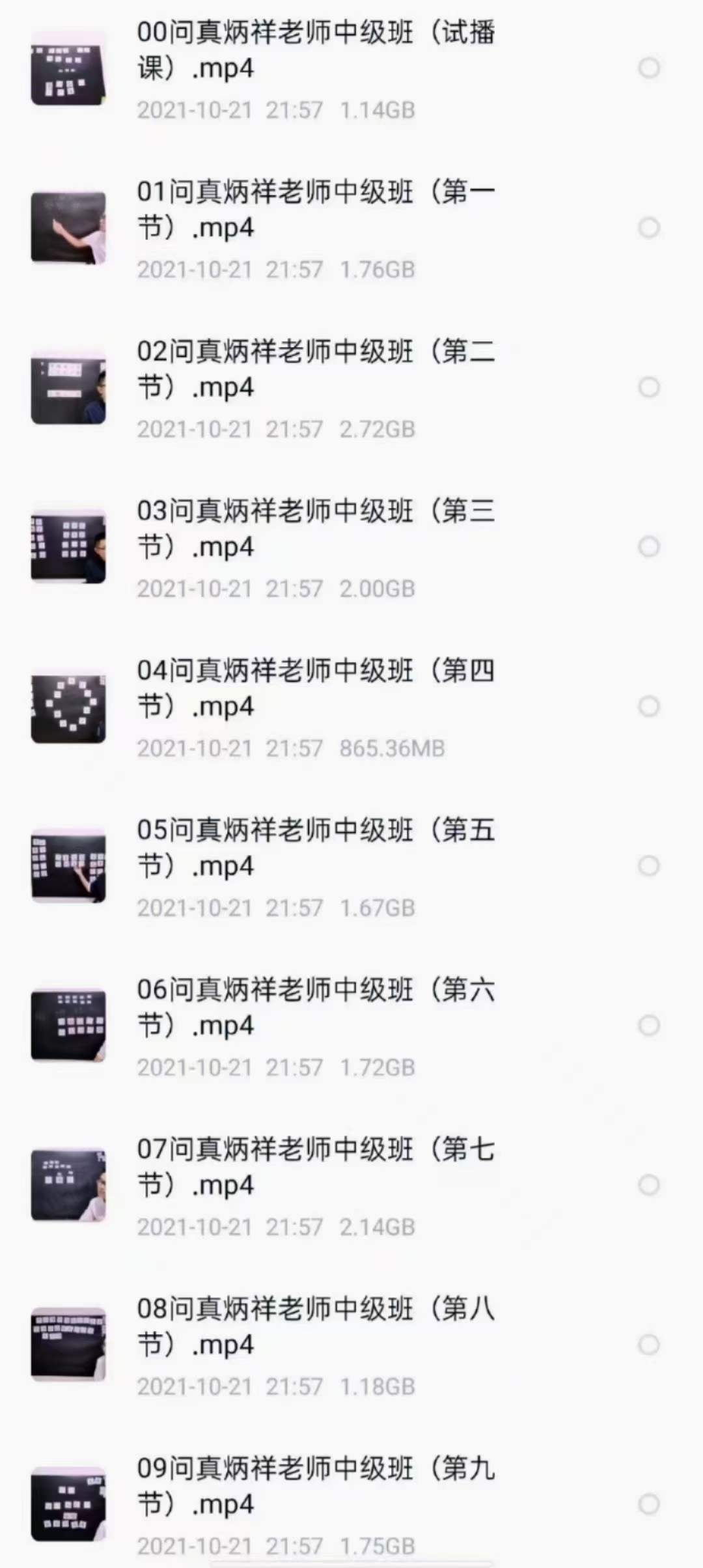Select 04 第四节.mp4 using its circle
703x1568 pixels.
pyautogui.click(x=649, y=707)
